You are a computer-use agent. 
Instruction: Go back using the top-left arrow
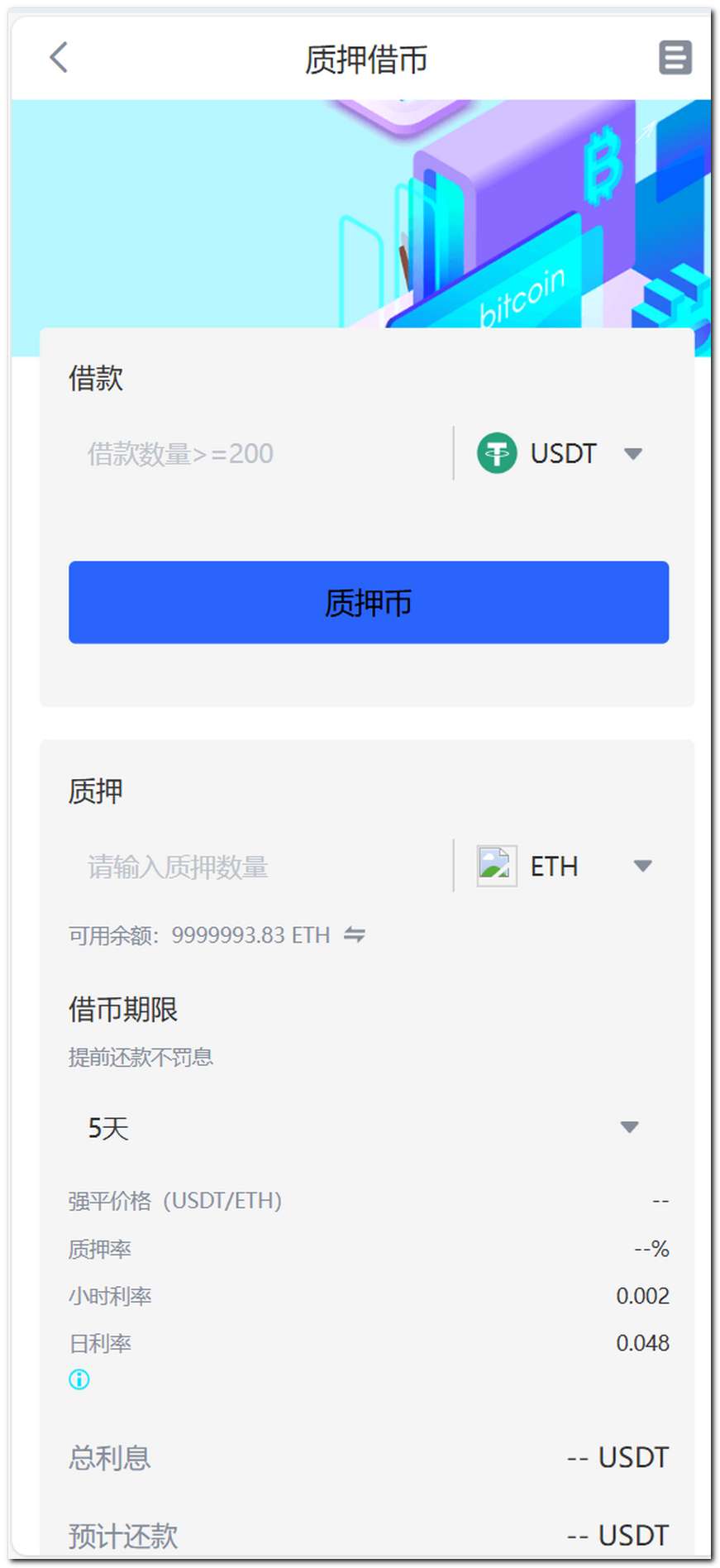tap(59, 58)
